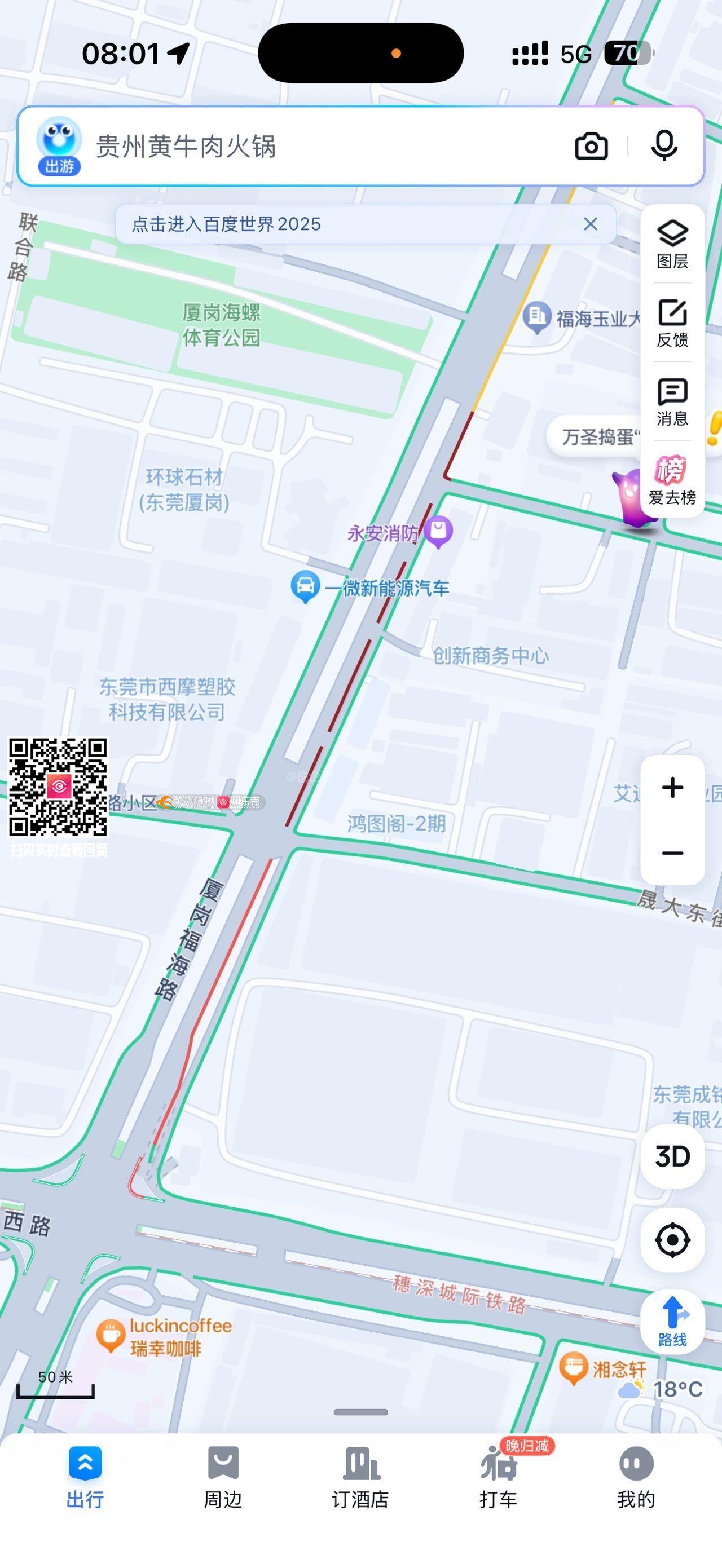The height and width of the screenshot is (1568, 722).
Task: Select the luckincoffee 瑞幸咖啡 map marker
Action: [x=110, y=1336]
